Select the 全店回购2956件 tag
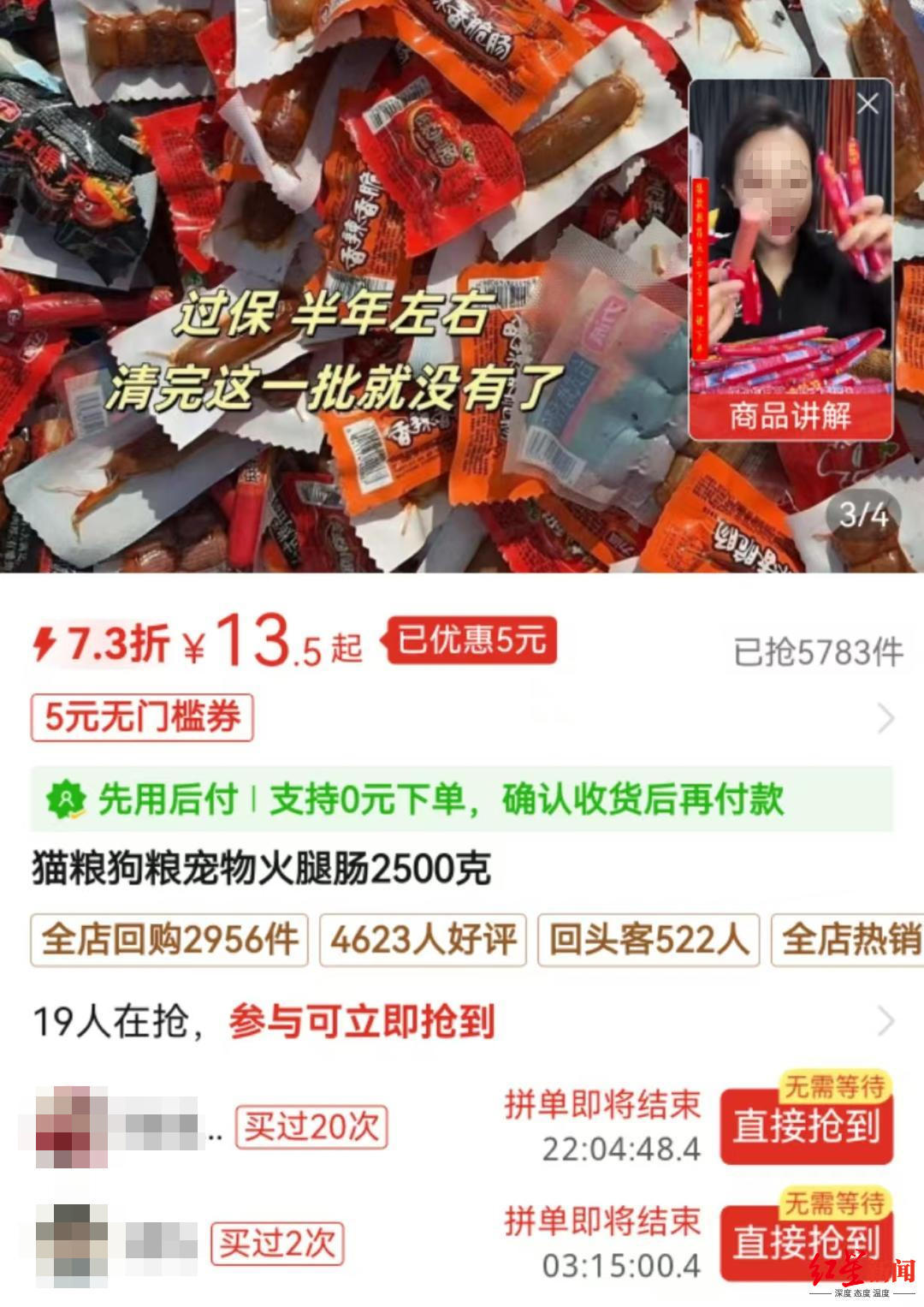Viewport: 924px width, 1307px height. 169,940
